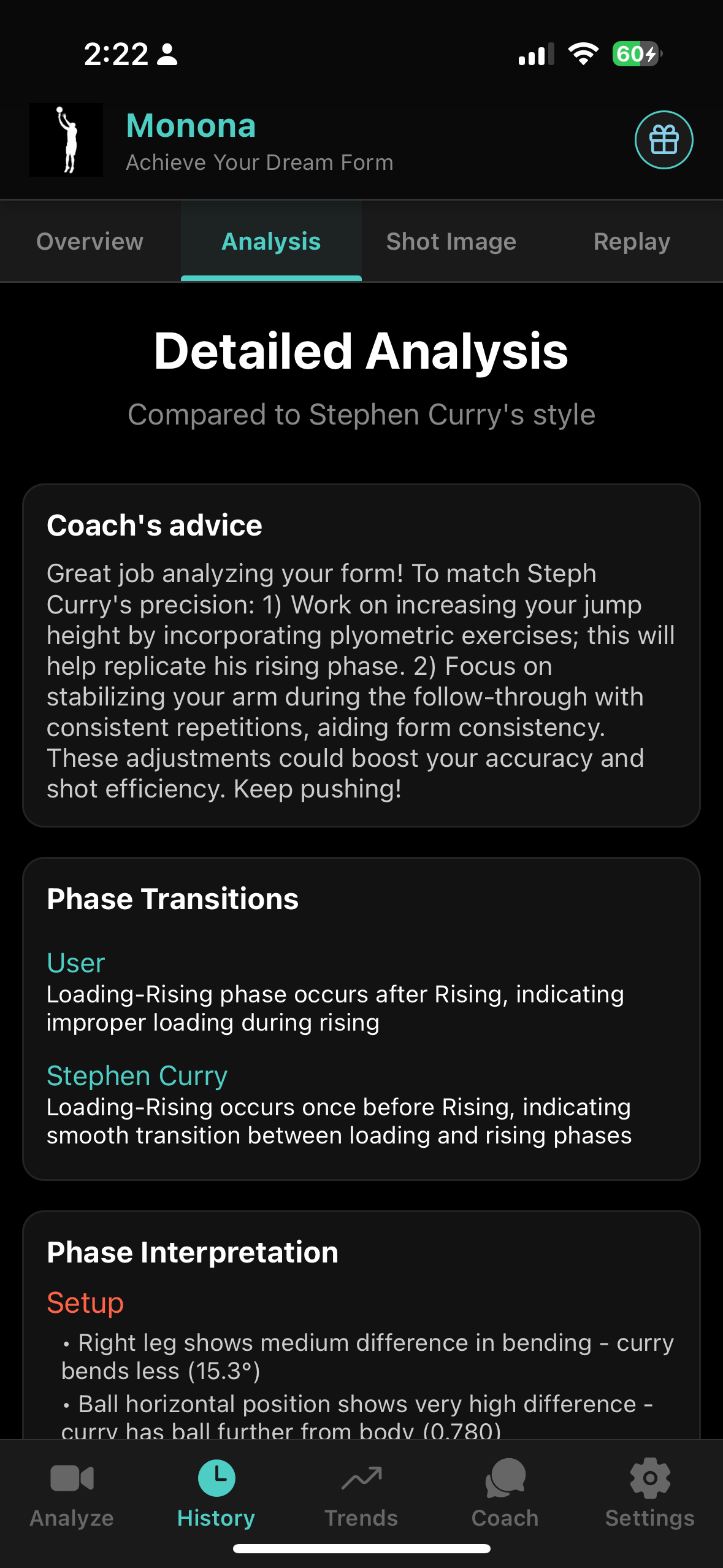Image resolution: width=723 pixels, height=1568 pixels.
Task: Switch to the Overview tab
Action: [90, 242]
